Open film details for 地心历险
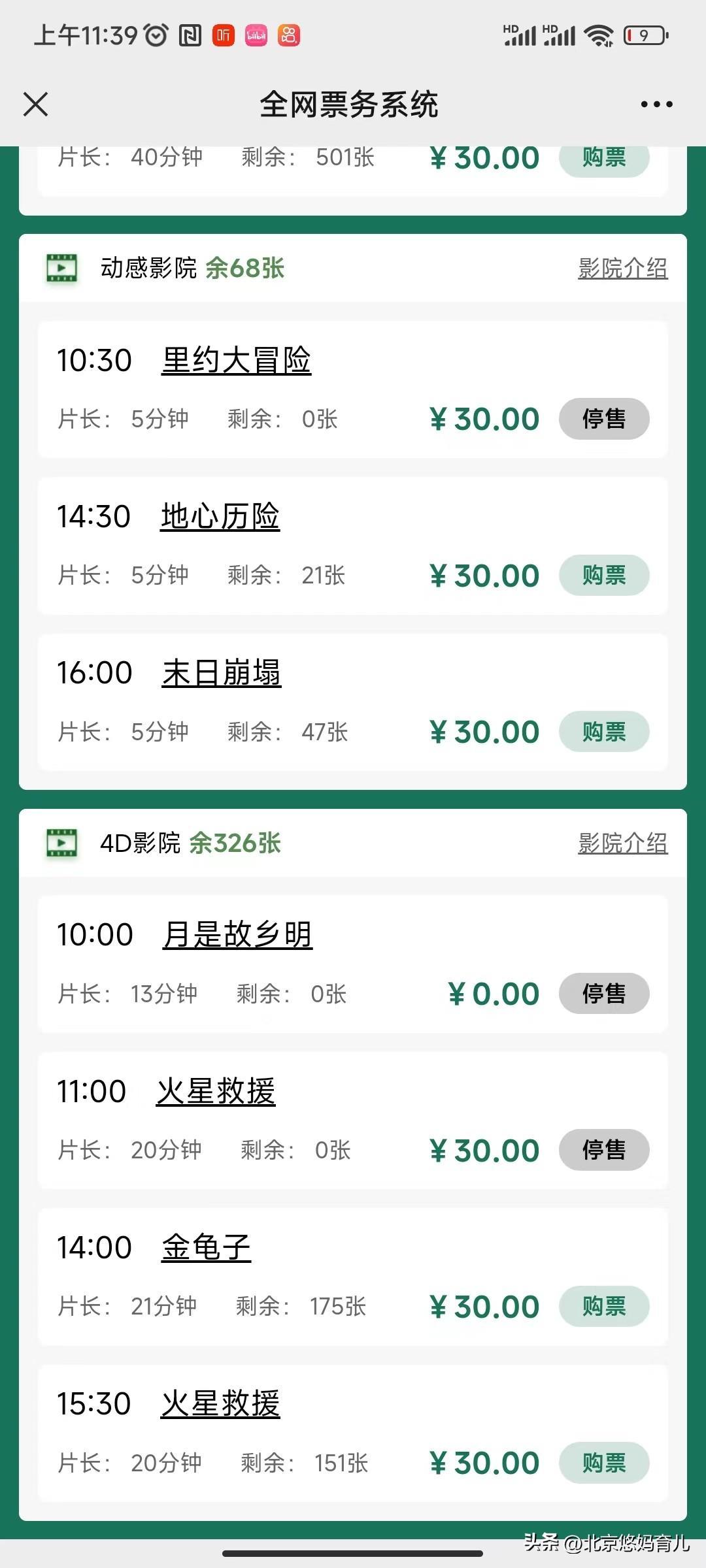 (x=220, y=516)
